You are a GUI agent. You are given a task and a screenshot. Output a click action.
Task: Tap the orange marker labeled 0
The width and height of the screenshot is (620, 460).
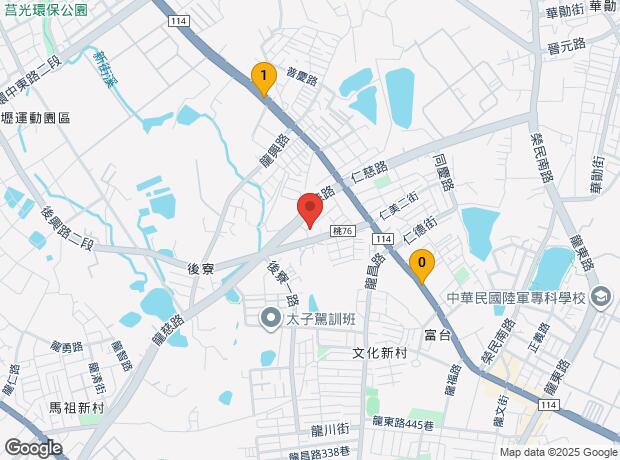coord(422,265)
